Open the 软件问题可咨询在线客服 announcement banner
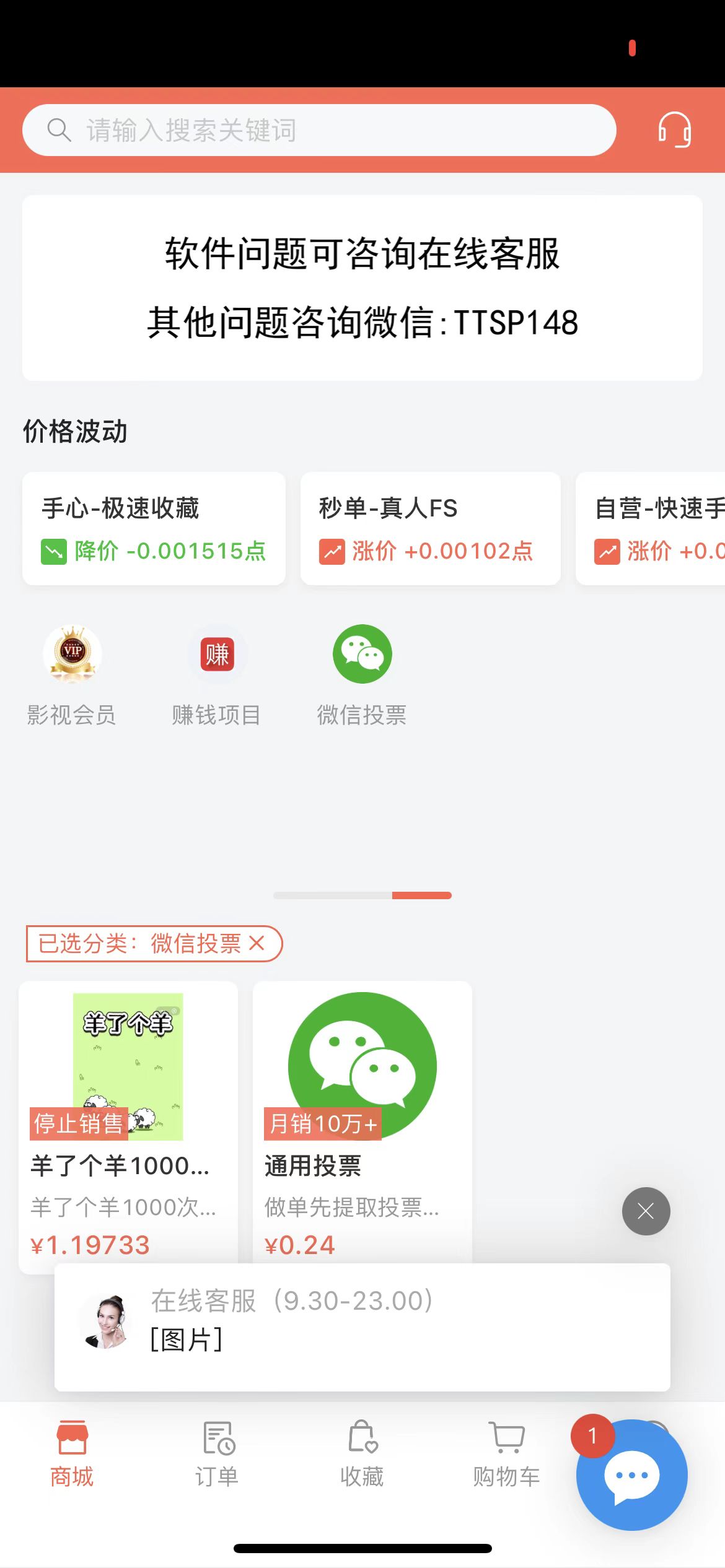 coord(362,288)
